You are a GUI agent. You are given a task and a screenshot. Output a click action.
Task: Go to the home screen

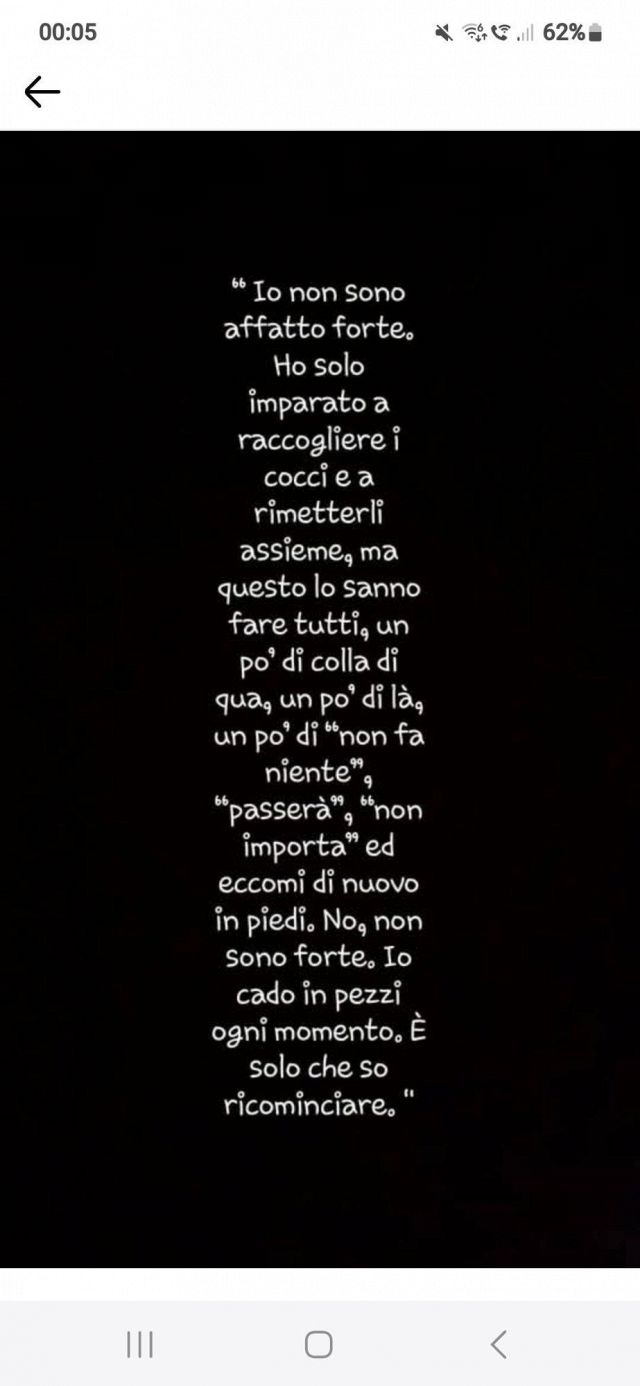[319, 1344]
